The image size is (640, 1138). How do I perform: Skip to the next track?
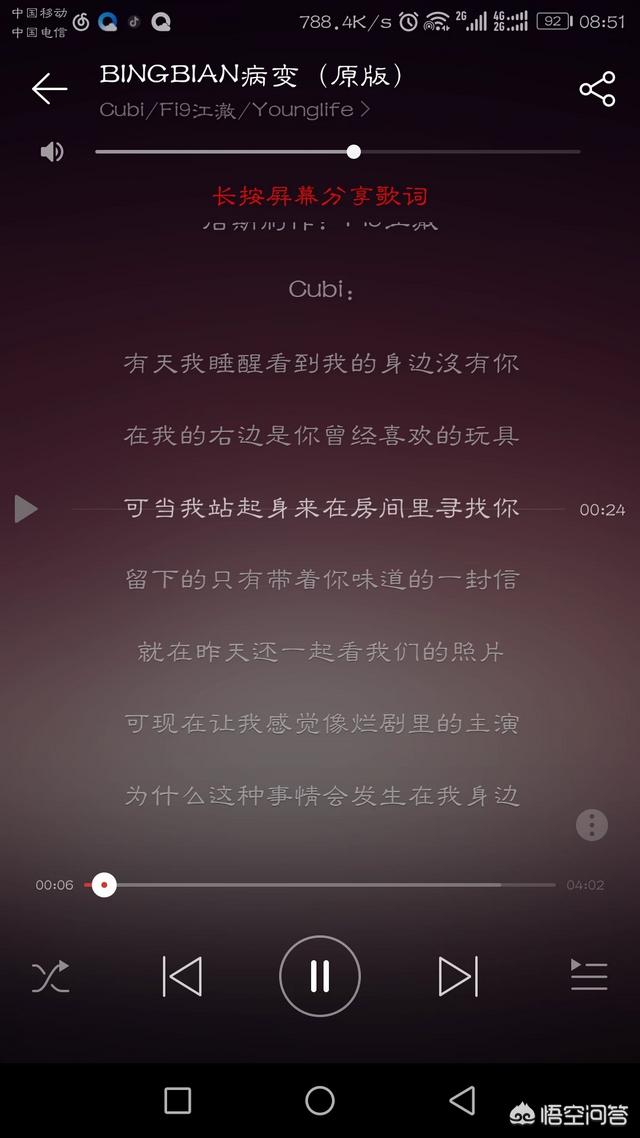[458, 976]
